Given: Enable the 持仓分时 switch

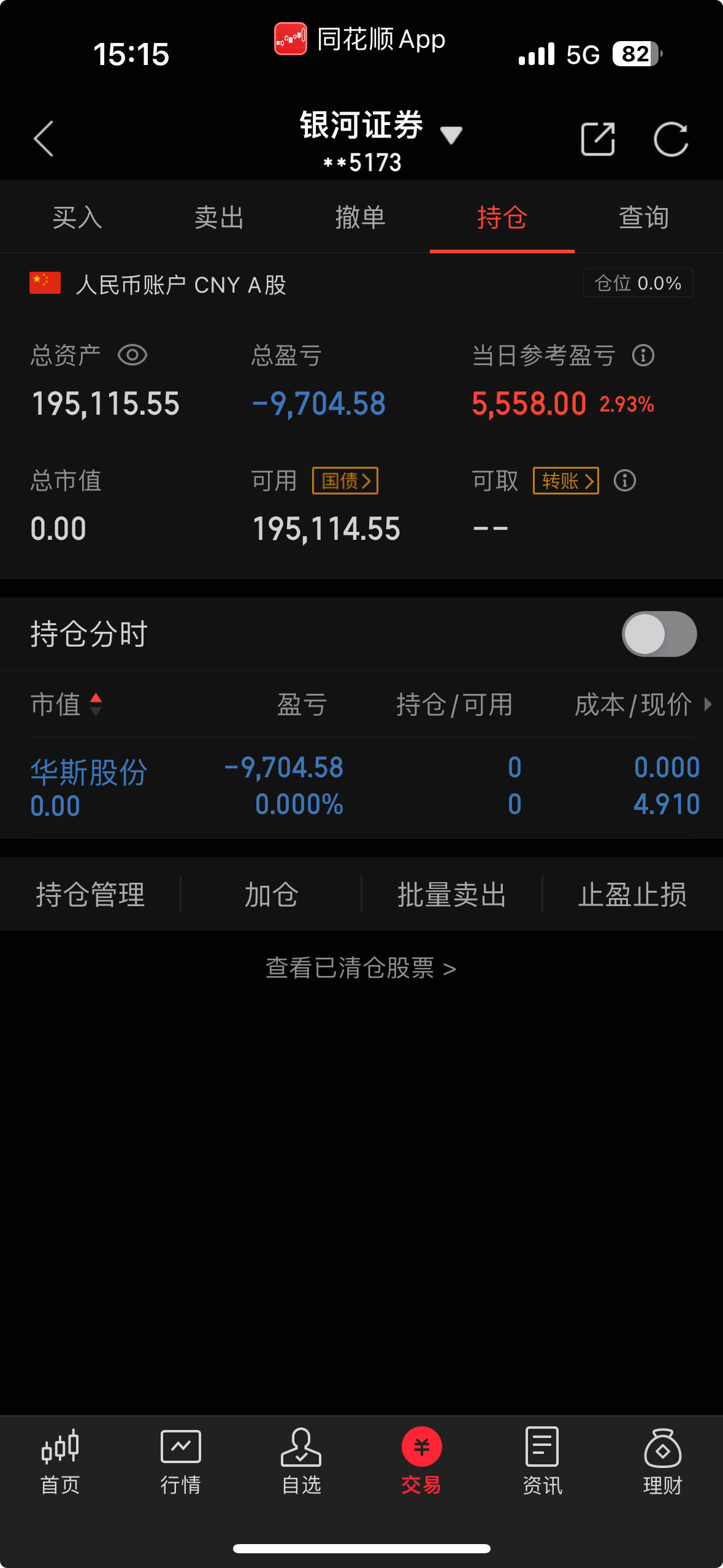Looking at the screenshot, I should [659, 634].
